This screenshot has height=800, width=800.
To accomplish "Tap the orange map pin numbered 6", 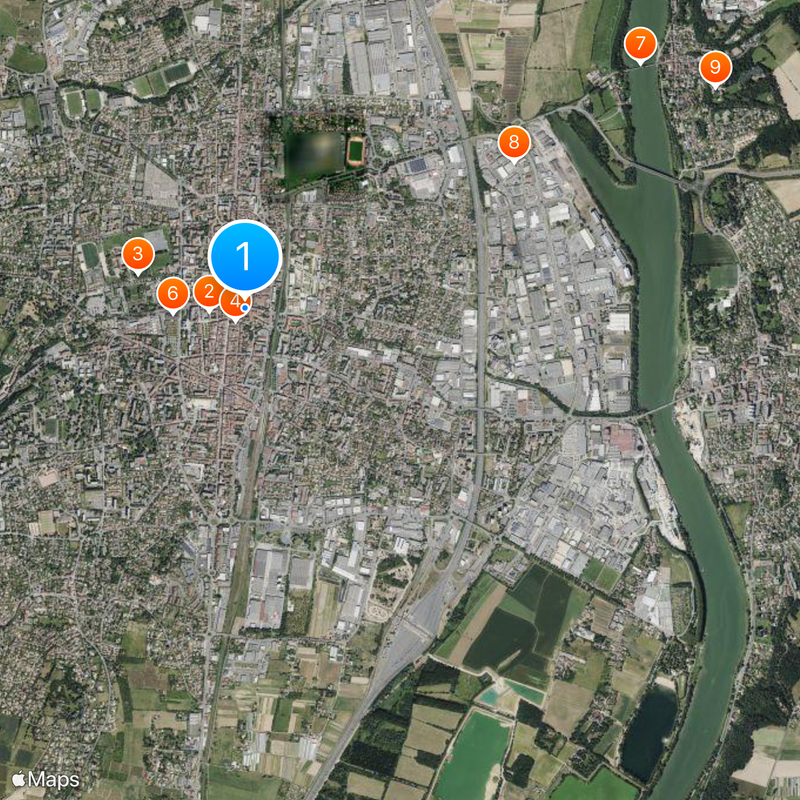I will click(x=173, y=294).
